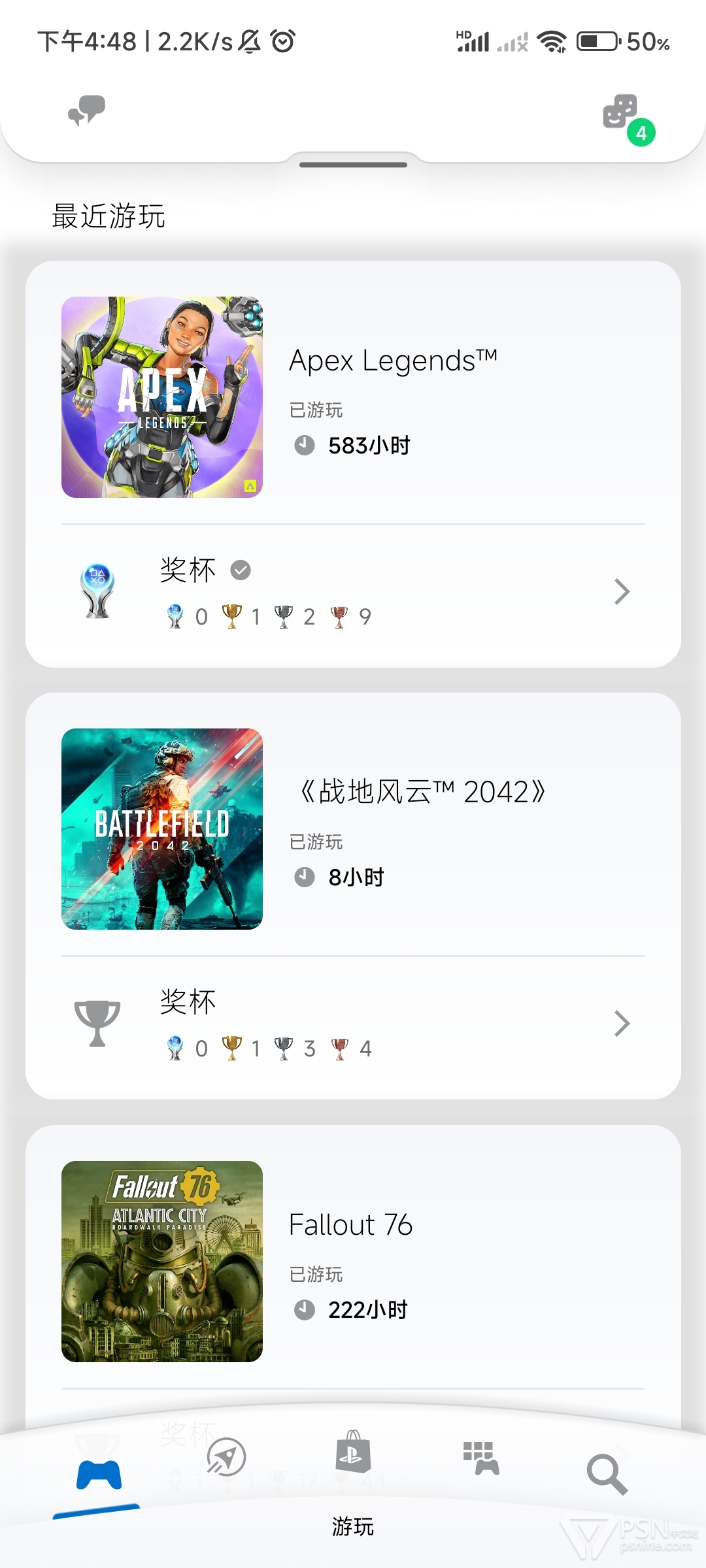View Battlefield 2042 trophies row
The image size is (706, 1568).
coord(353,1024)
